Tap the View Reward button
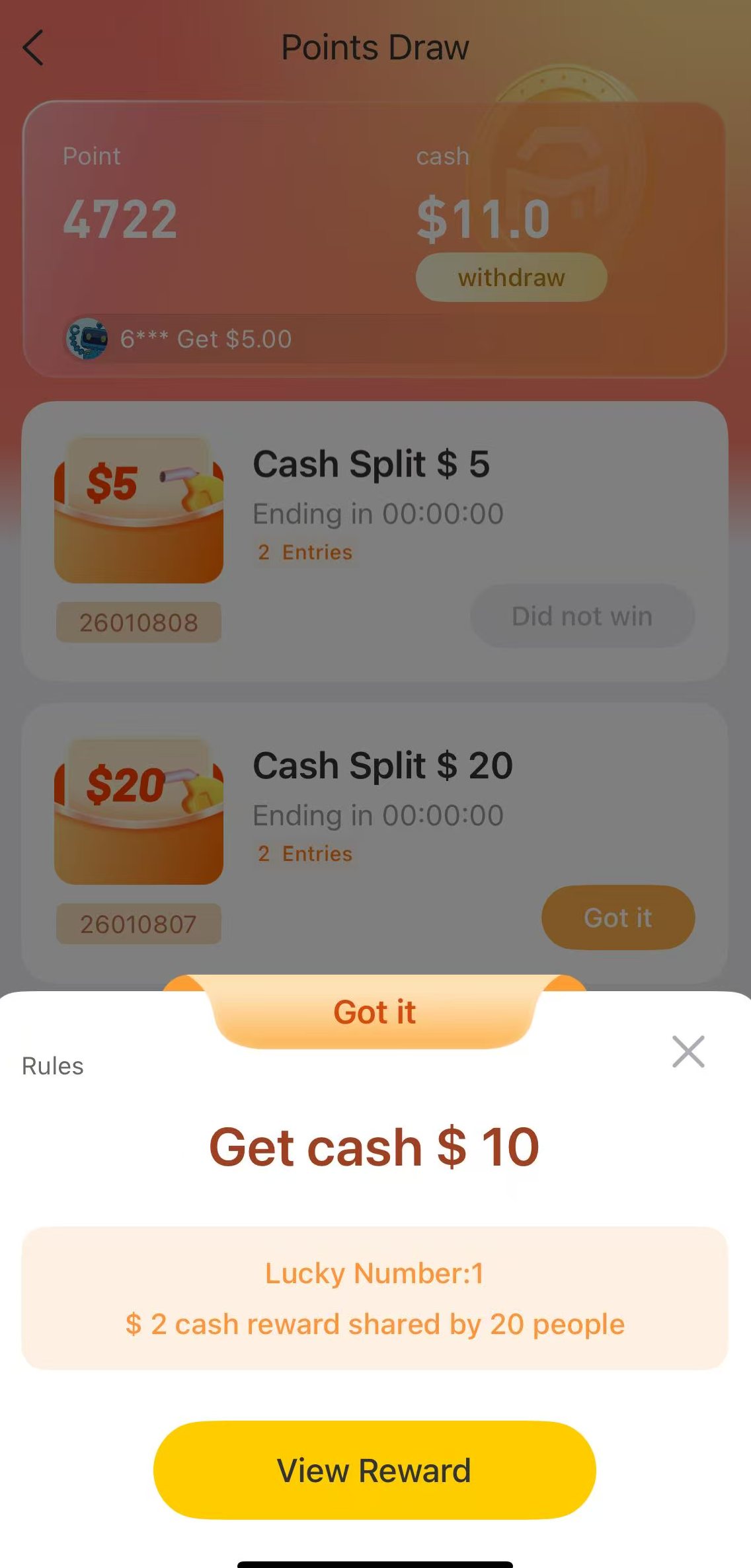Viewport: 751px width, 1568px height. pyautogui.click(x=374, y=1470)
